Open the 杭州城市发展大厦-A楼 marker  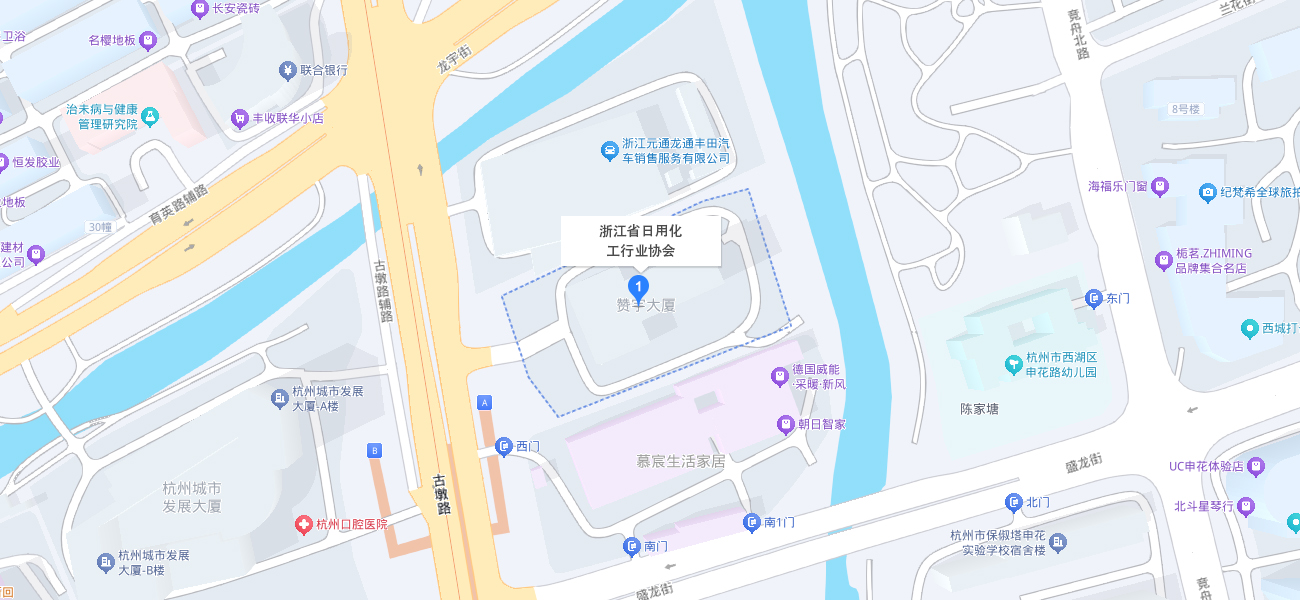point(280,399)
